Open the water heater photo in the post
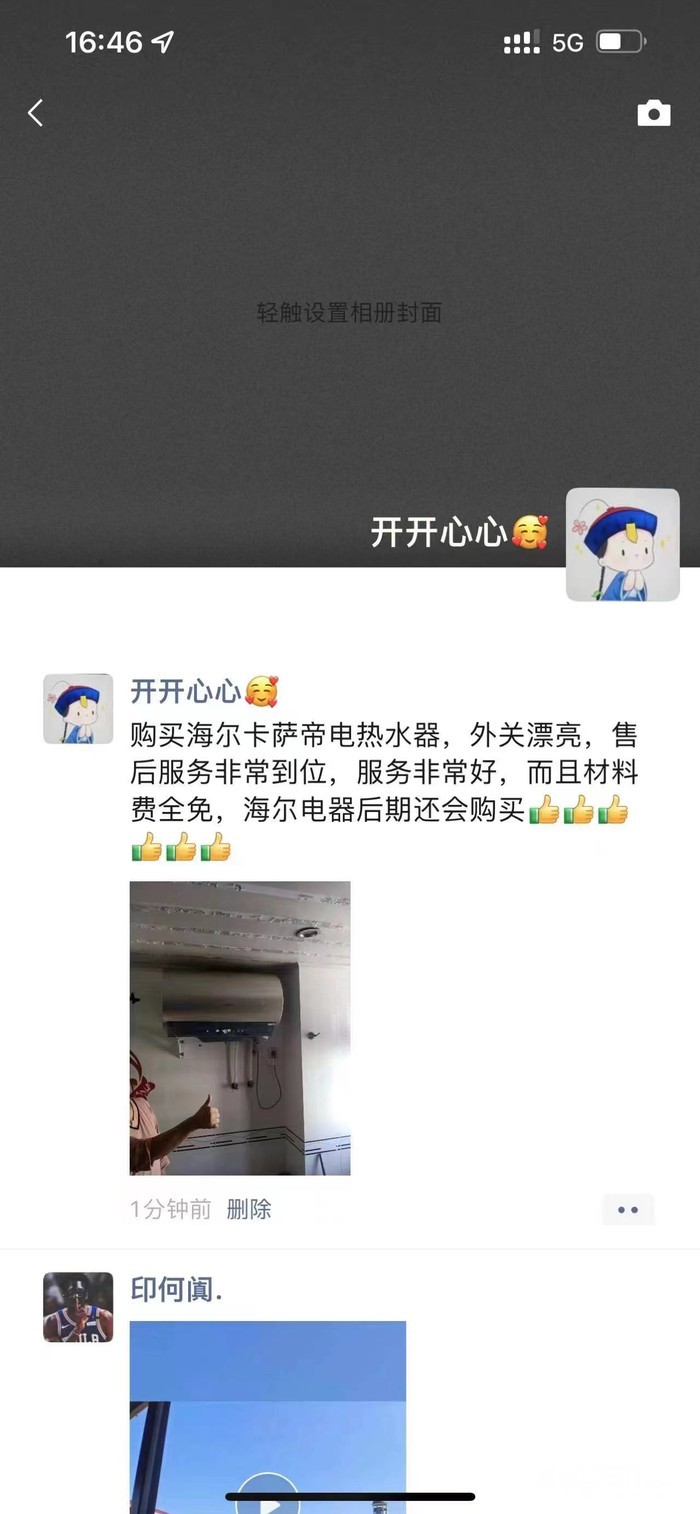 tap(240, 1027)
